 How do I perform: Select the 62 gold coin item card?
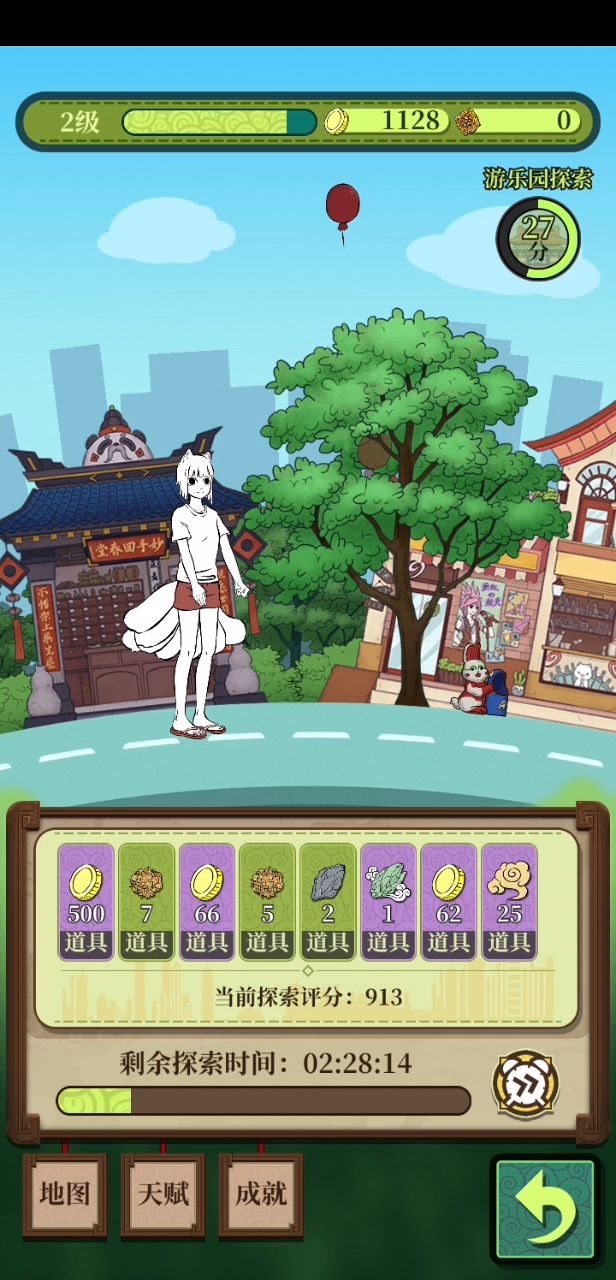[x=449, y=901]
